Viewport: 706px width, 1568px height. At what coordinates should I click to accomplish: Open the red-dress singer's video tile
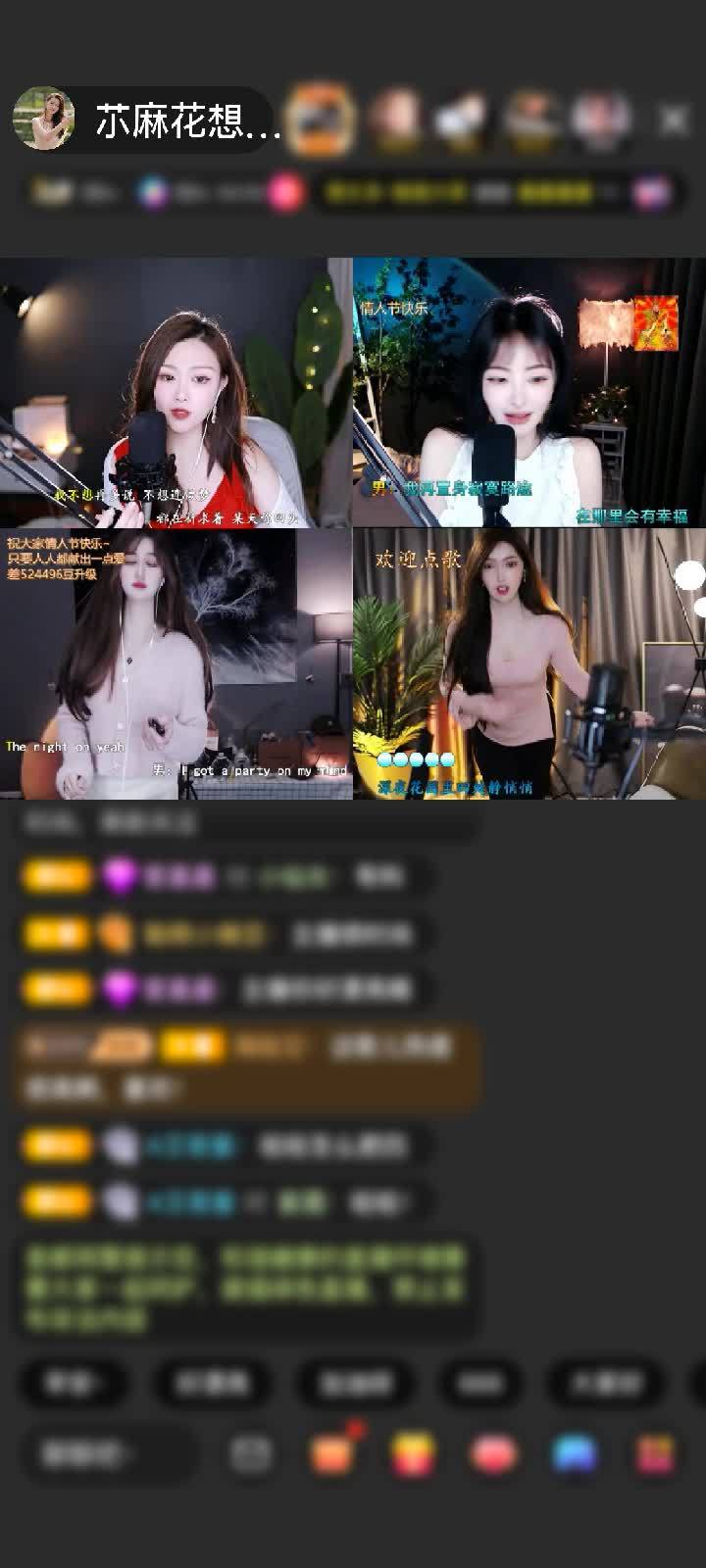(x=176, y=393)
